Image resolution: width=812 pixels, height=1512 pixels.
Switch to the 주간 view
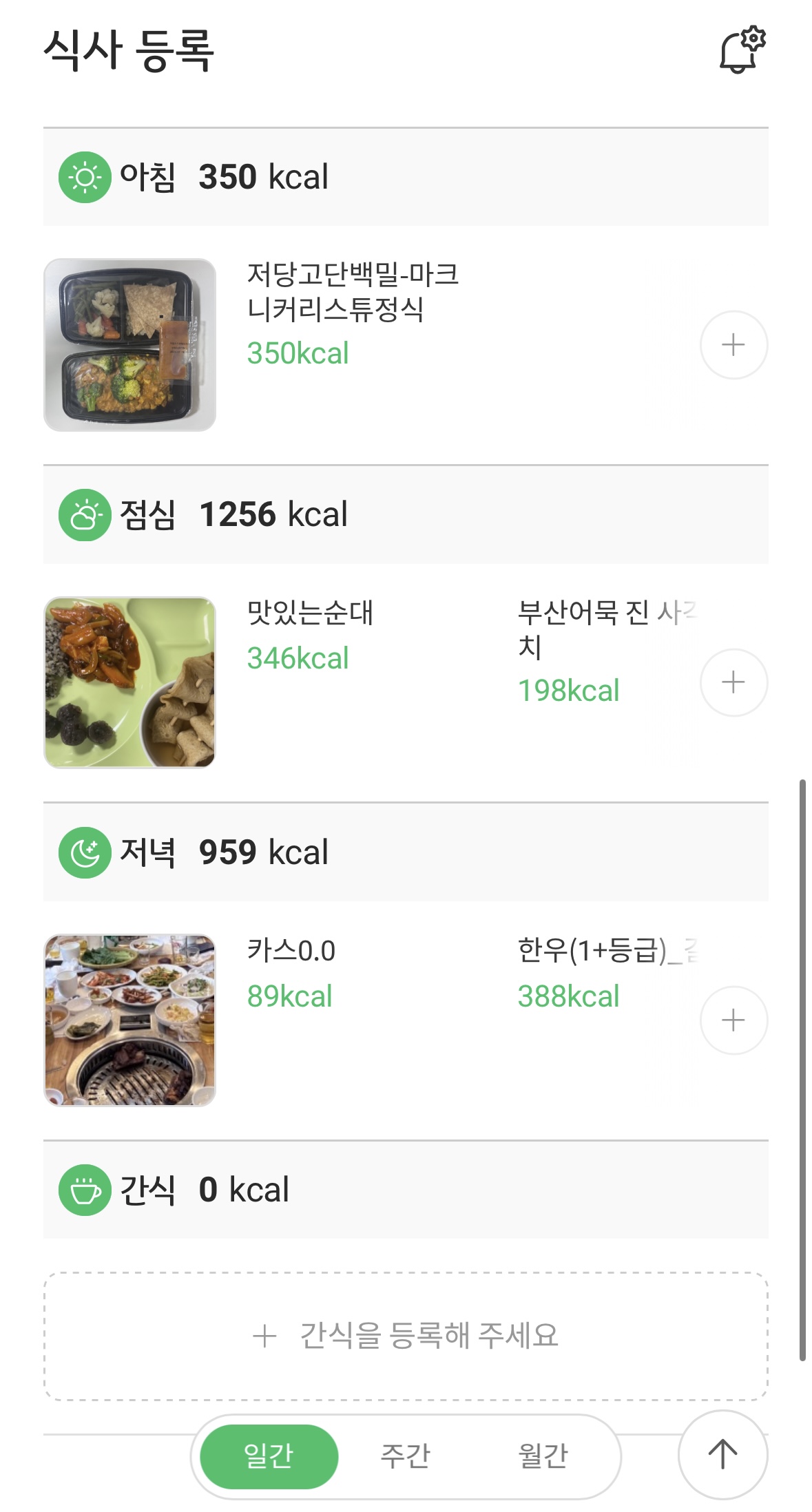405,1456
